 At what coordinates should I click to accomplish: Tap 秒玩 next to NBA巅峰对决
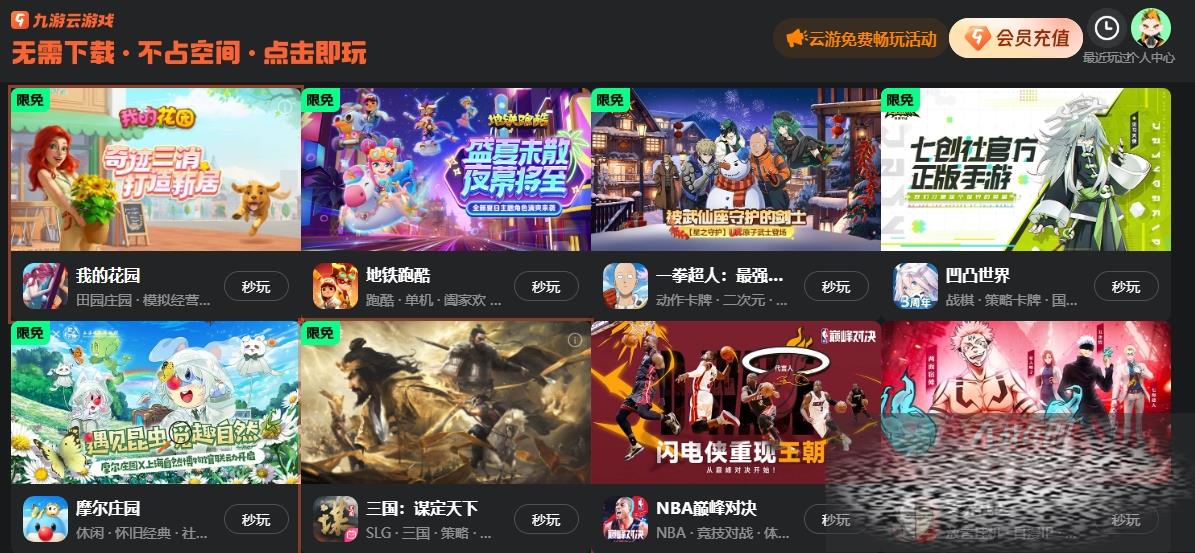click(836, 520)
